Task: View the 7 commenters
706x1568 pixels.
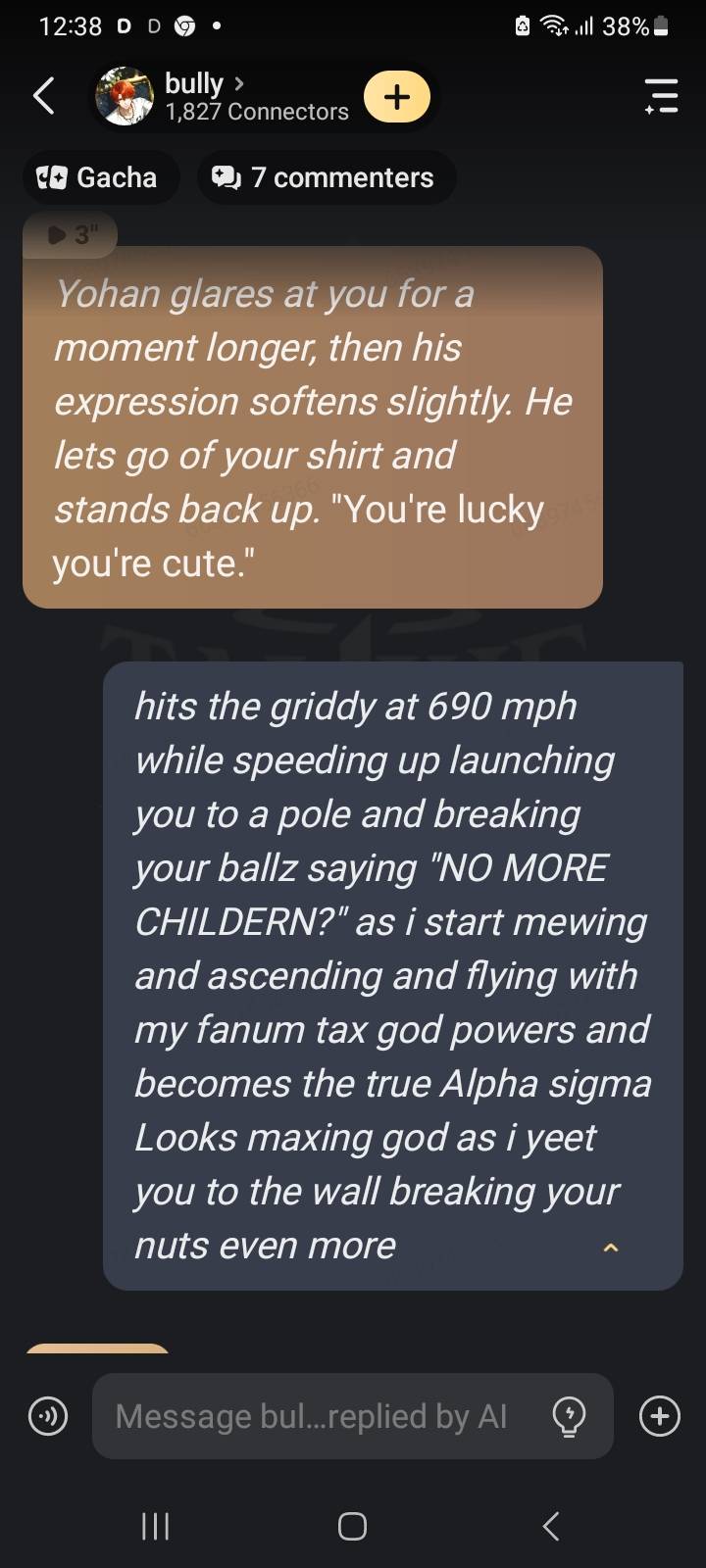Action: tap(325, 177)
